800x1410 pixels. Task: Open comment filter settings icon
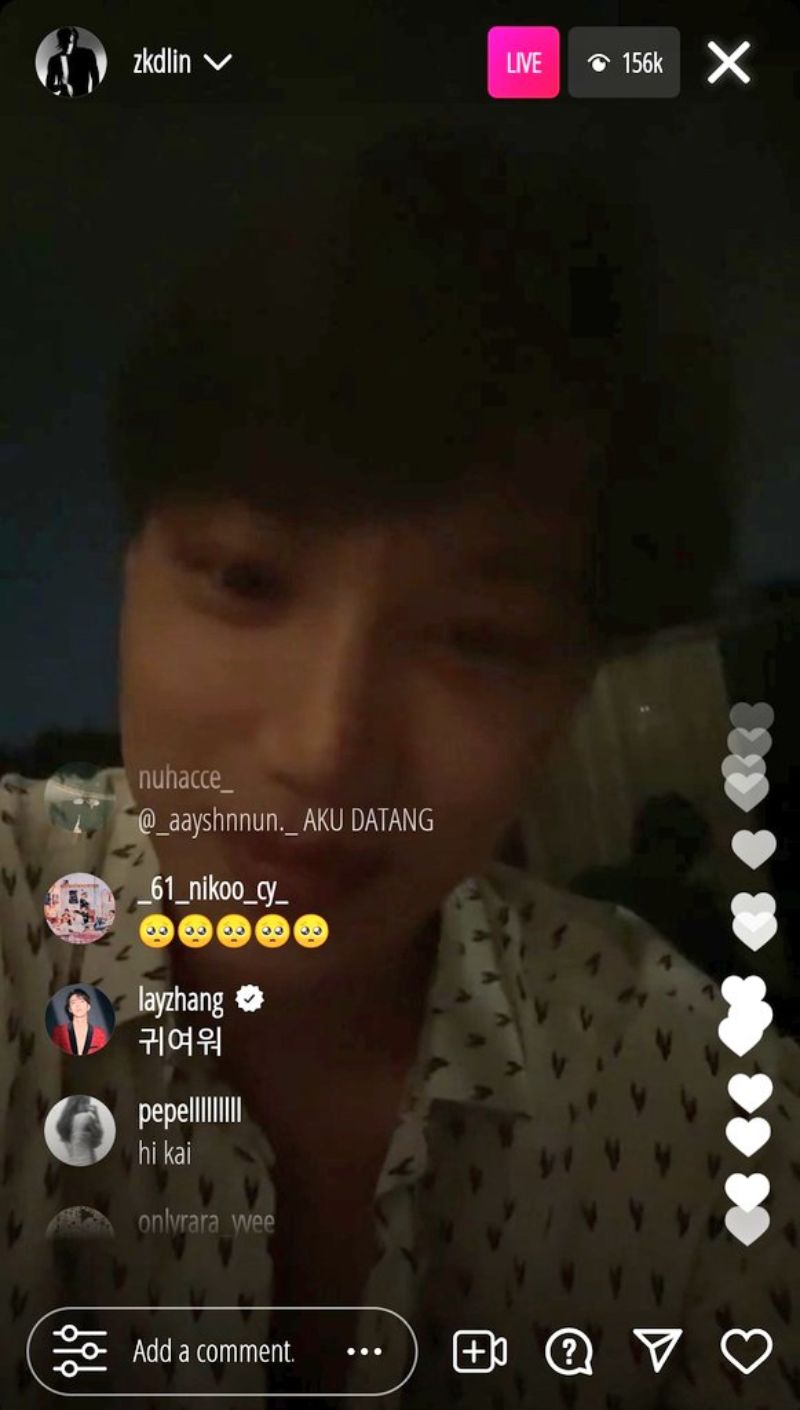(80, 1352)
